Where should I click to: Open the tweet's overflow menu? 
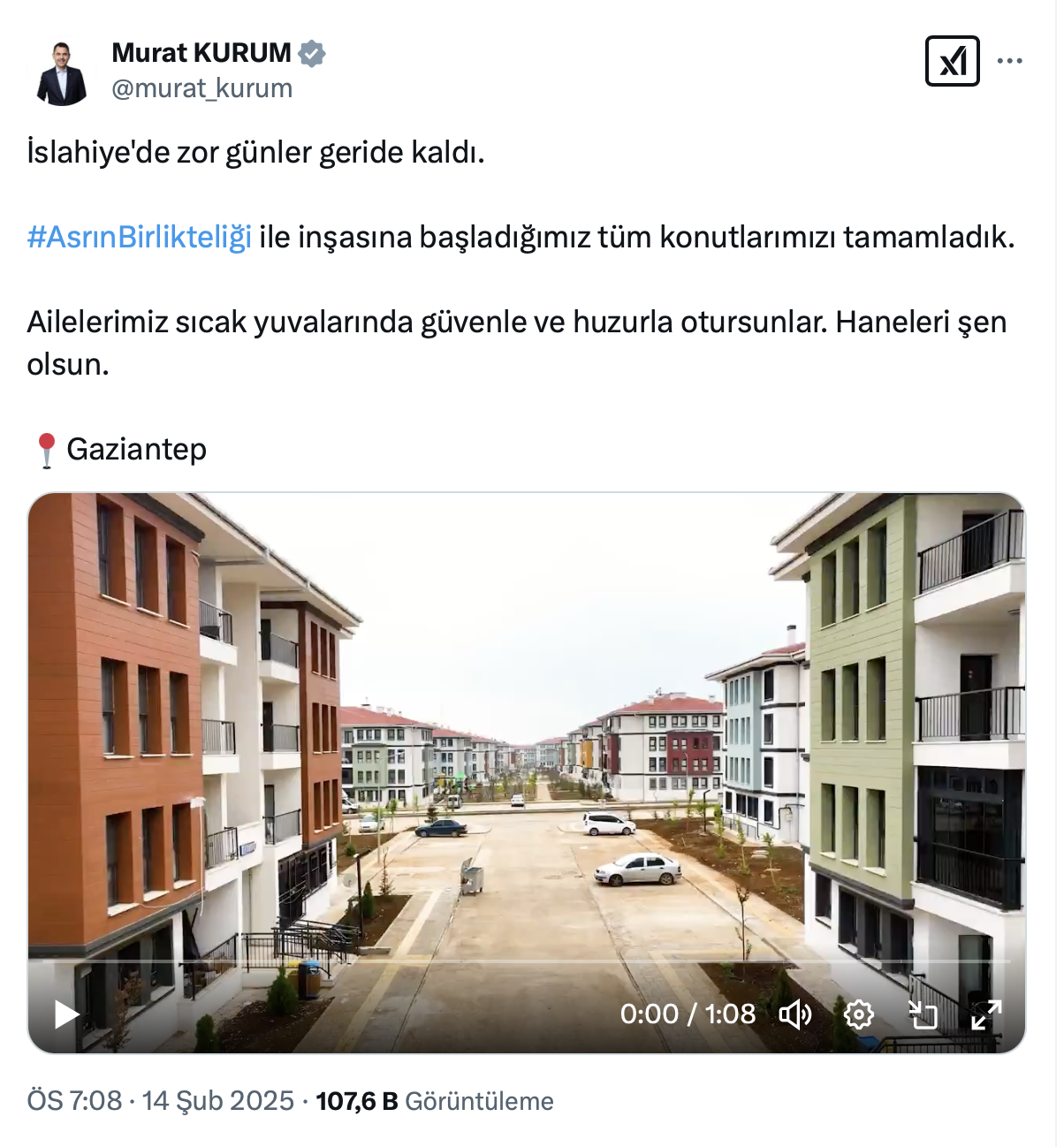point(1009,61)
